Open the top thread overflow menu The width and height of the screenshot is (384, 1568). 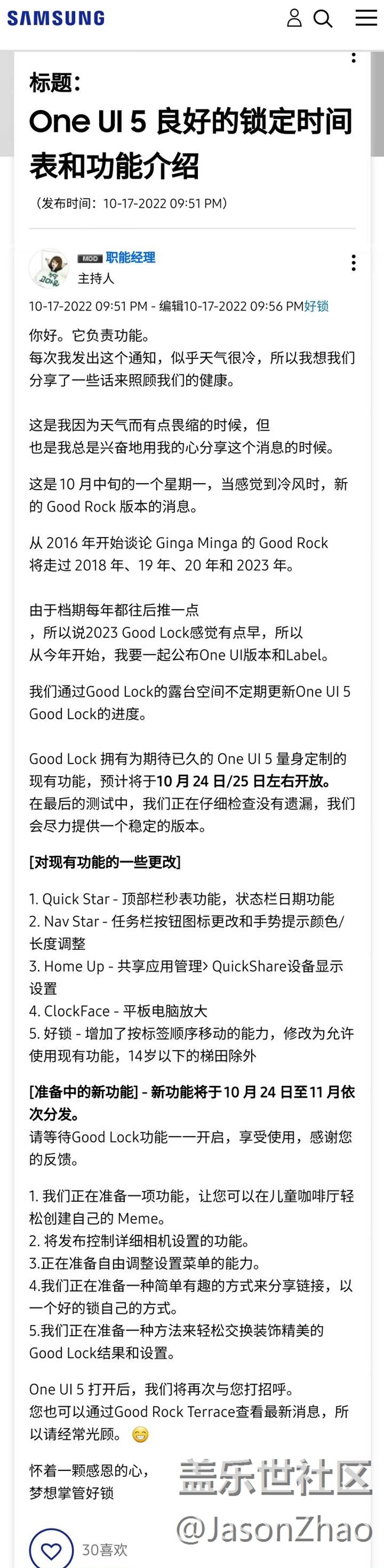354,59
